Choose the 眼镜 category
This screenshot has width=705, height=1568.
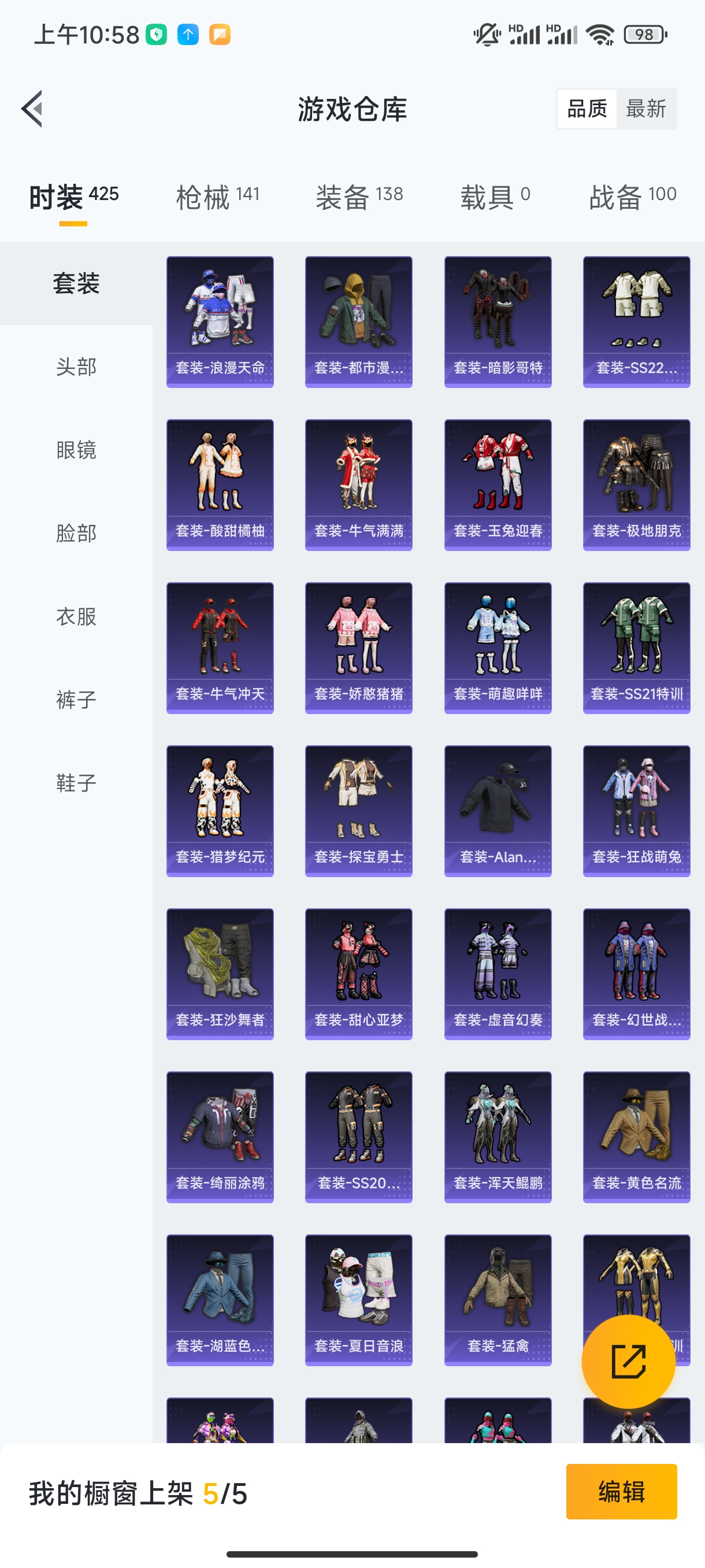coord(76,450)
